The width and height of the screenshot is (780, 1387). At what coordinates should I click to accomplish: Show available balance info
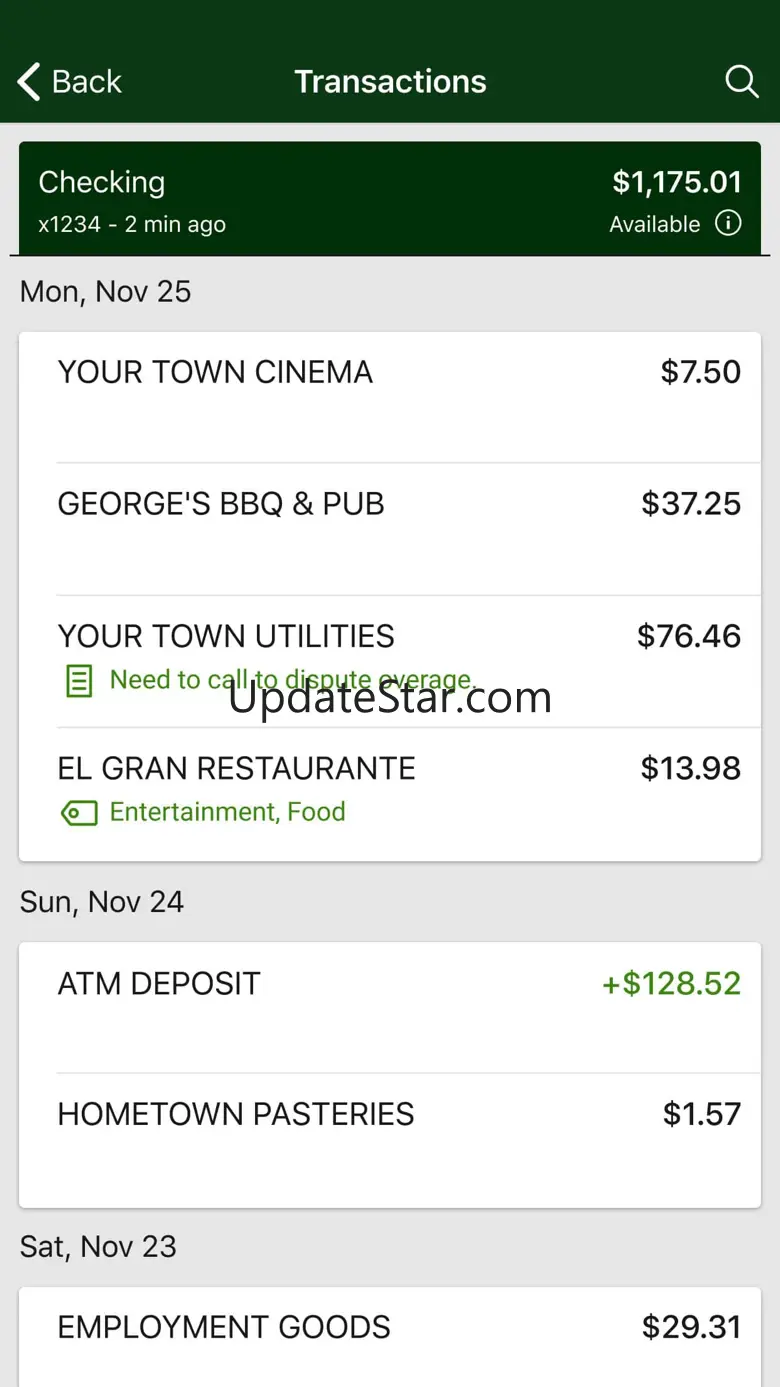click(x=729, y=224)
